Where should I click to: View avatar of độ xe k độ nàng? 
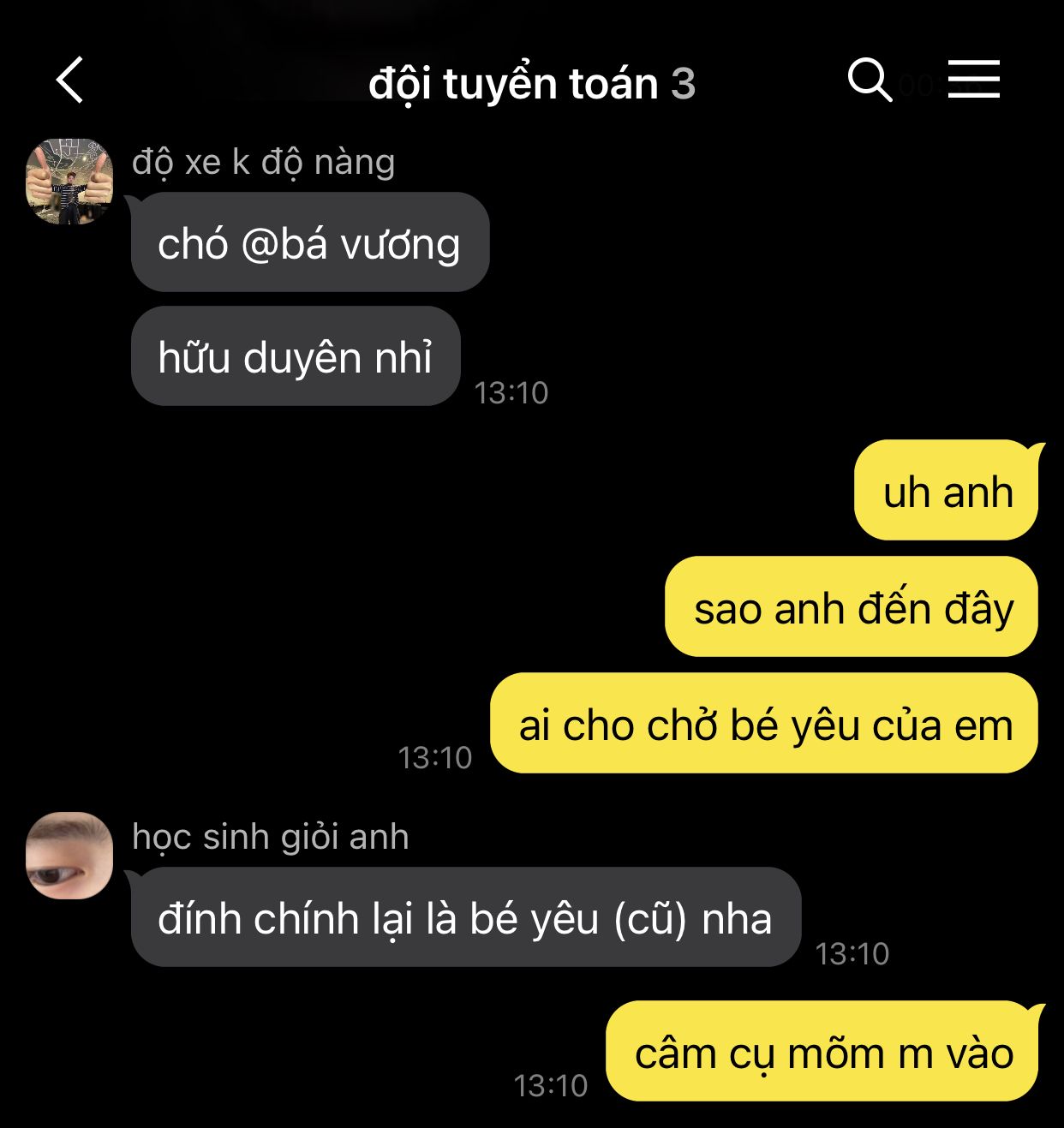tap(69, 182)
